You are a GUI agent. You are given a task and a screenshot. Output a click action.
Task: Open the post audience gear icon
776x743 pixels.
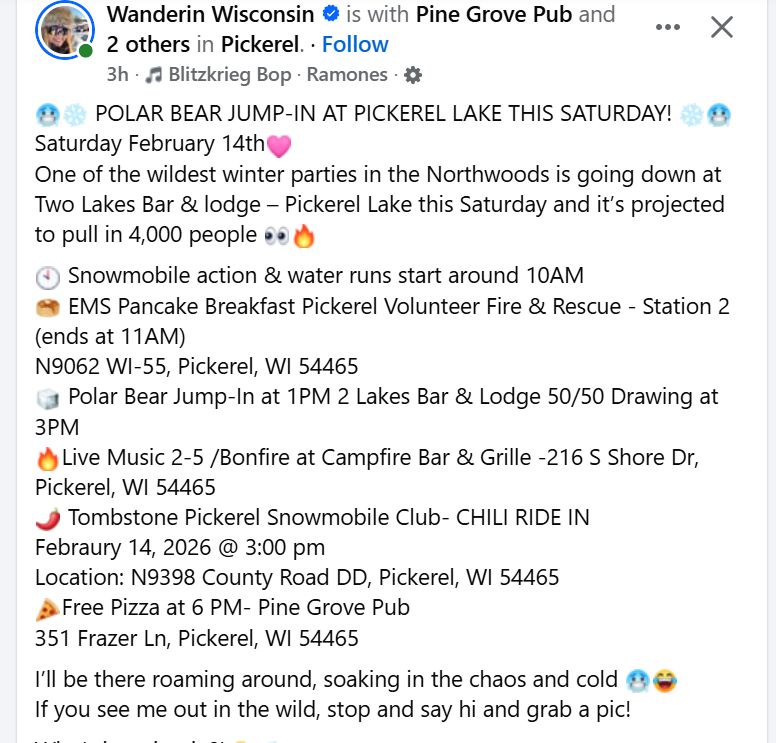[413, 75]
